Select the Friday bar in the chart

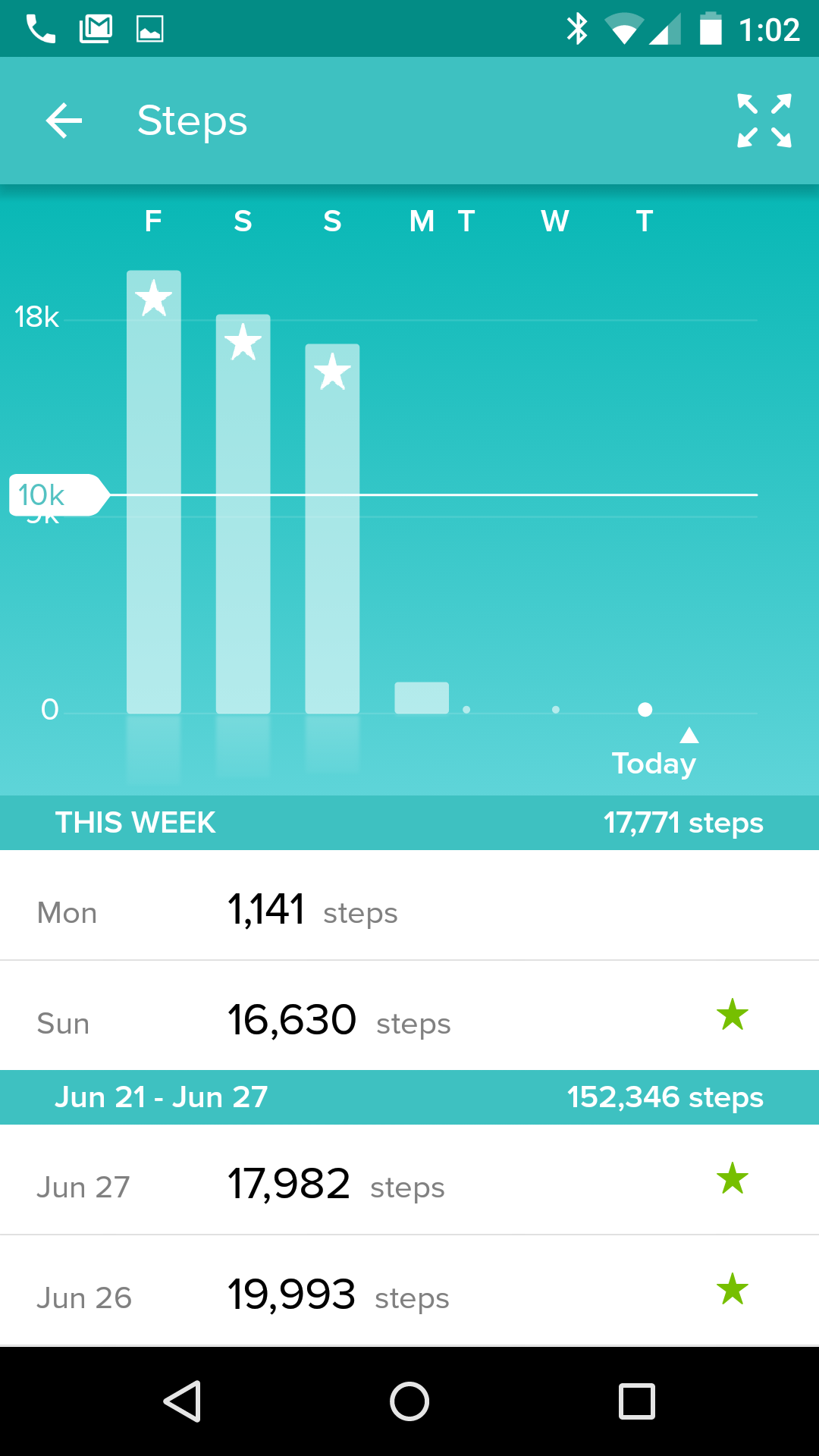pyautogui.click(x=154, y=493)
